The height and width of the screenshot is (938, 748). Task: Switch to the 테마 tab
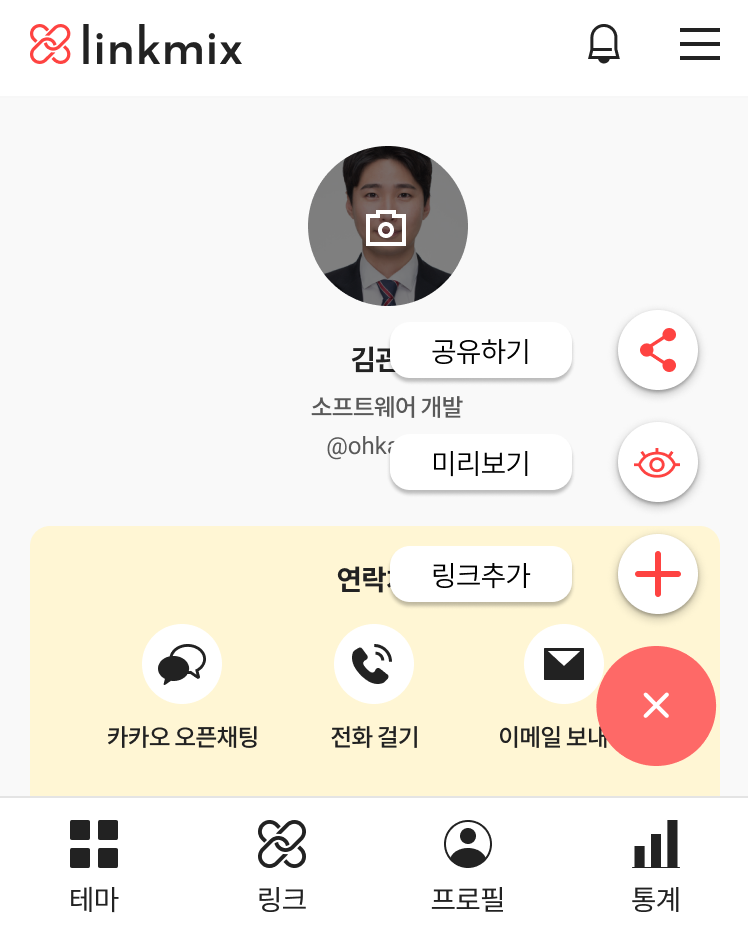click(x=94, y=866)
